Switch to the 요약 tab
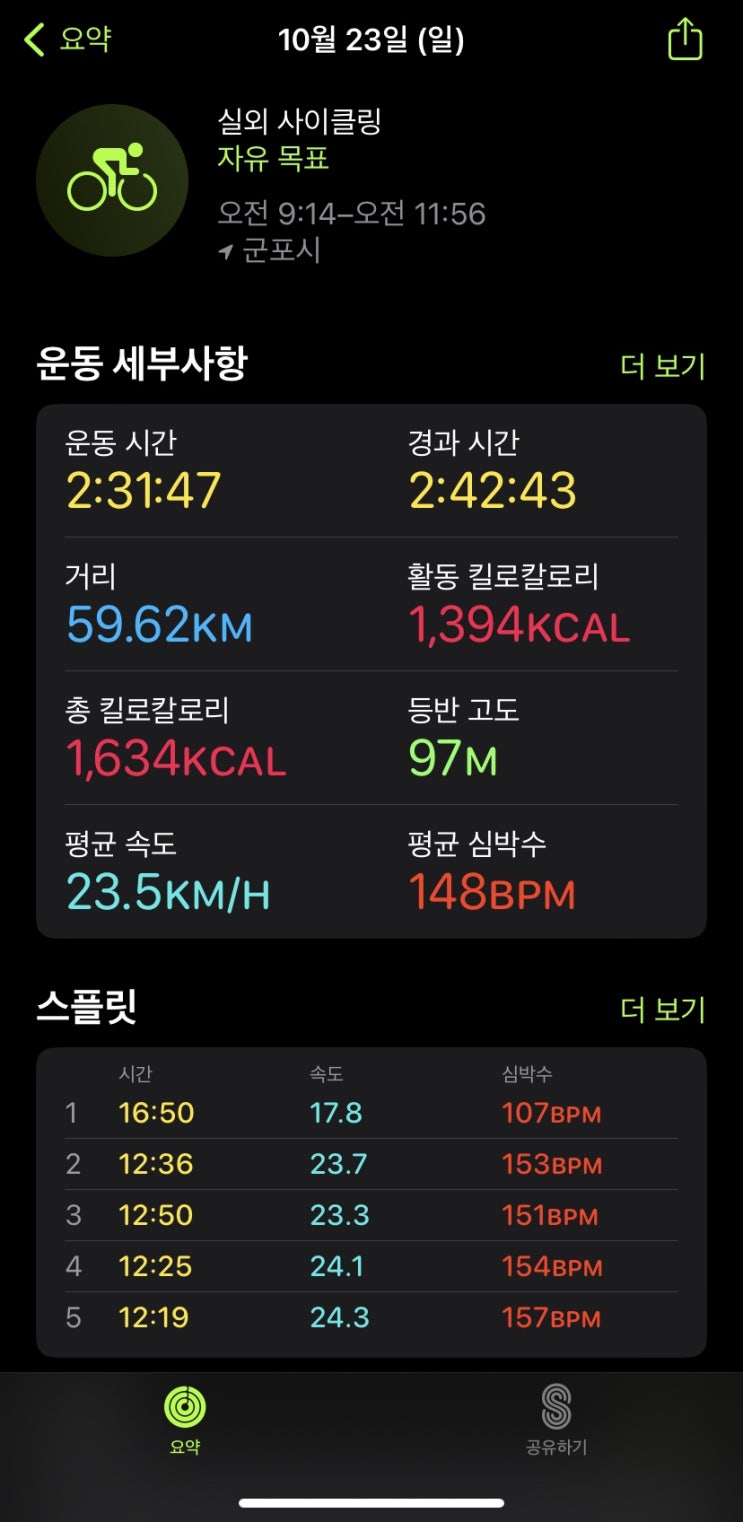Viewport: 743px width, 1522px height. (x=185, y=1419)
